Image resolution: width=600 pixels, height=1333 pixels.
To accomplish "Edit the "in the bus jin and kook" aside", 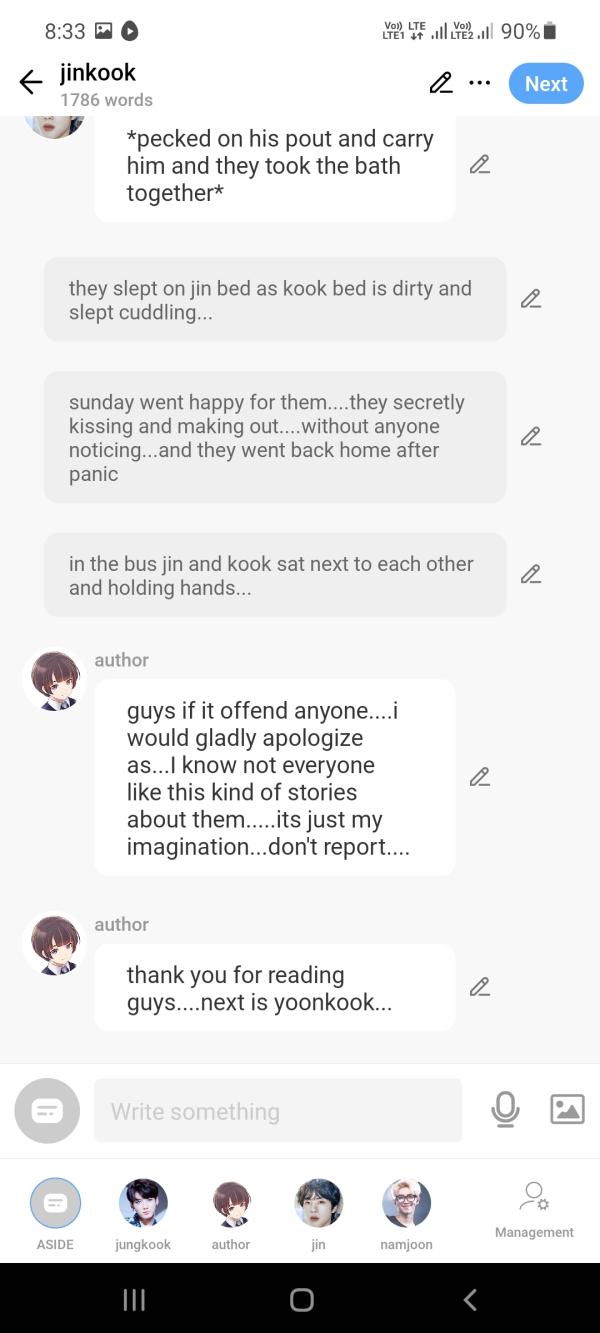I will [x=531, y=574].
